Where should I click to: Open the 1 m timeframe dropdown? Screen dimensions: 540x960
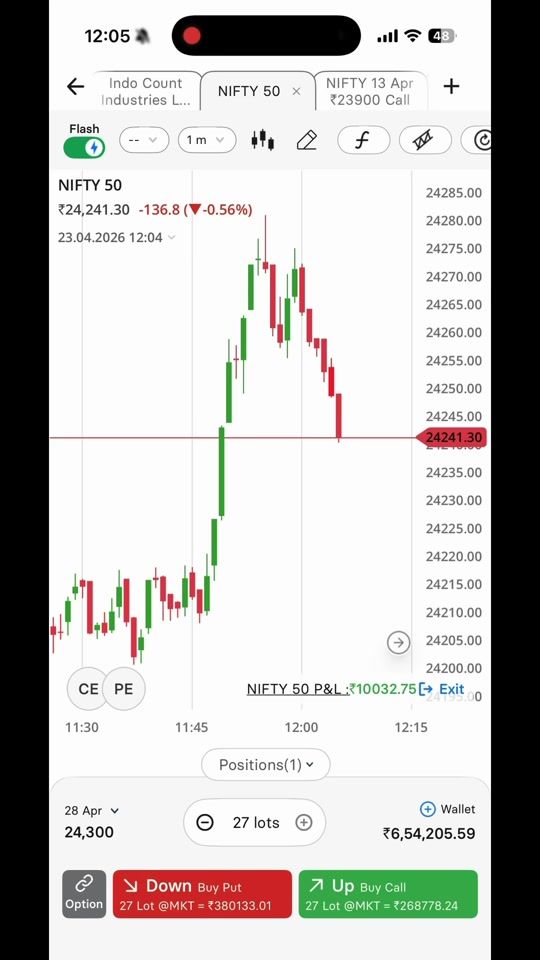(207, 140)
